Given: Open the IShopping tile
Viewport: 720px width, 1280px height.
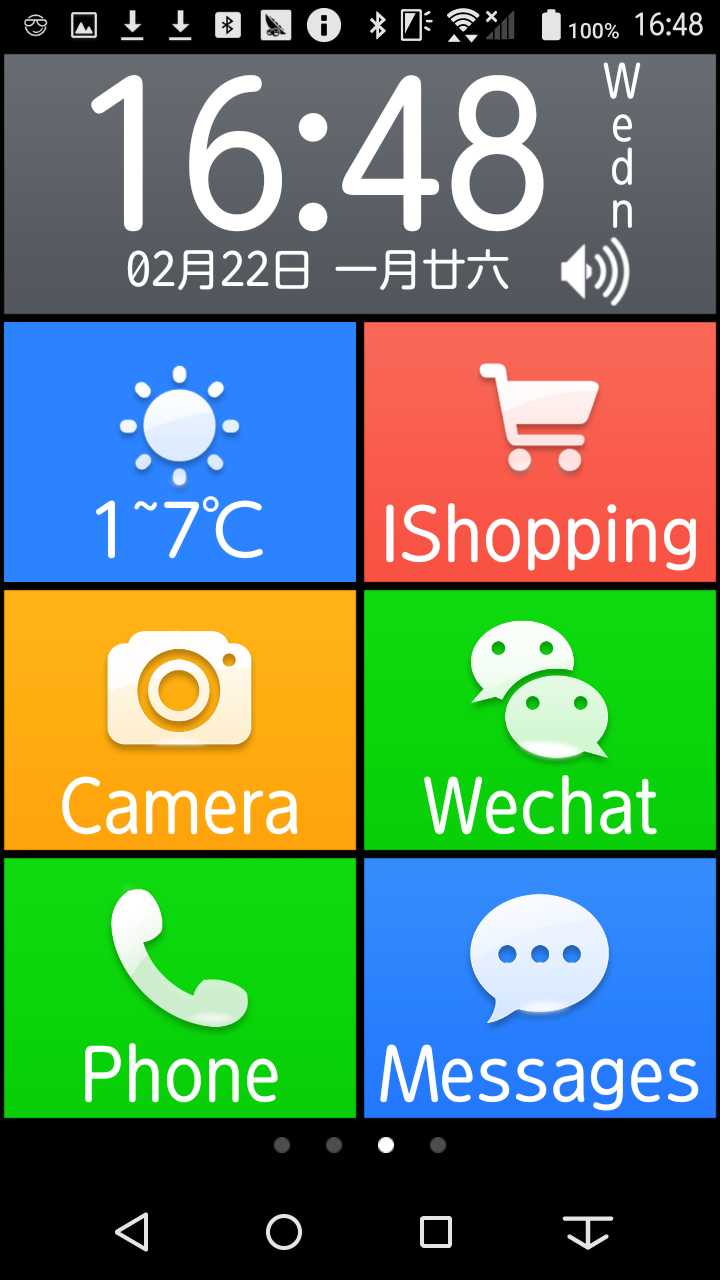Looking at the screenshot, I should [x=540, y=452].
